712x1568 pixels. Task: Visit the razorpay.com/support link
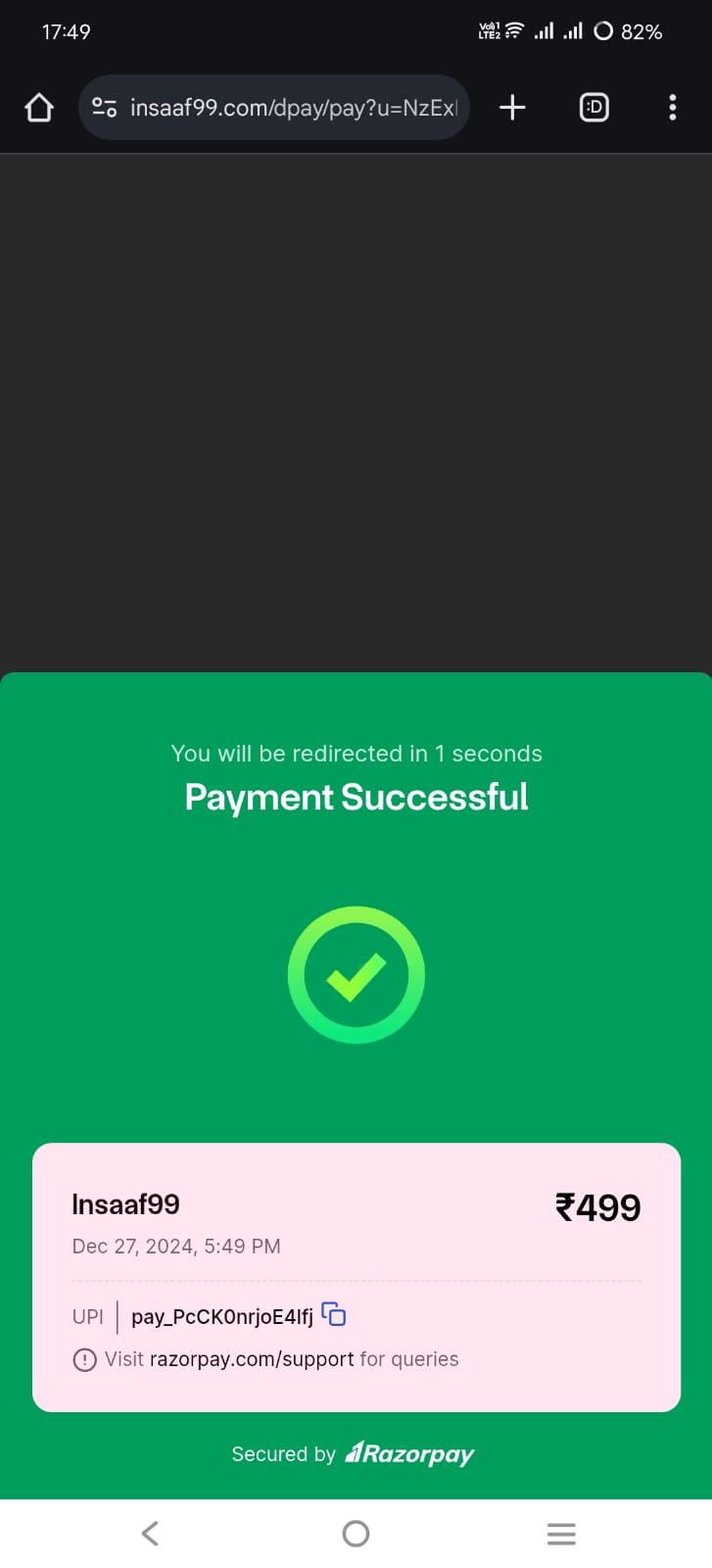point(252,1359)
